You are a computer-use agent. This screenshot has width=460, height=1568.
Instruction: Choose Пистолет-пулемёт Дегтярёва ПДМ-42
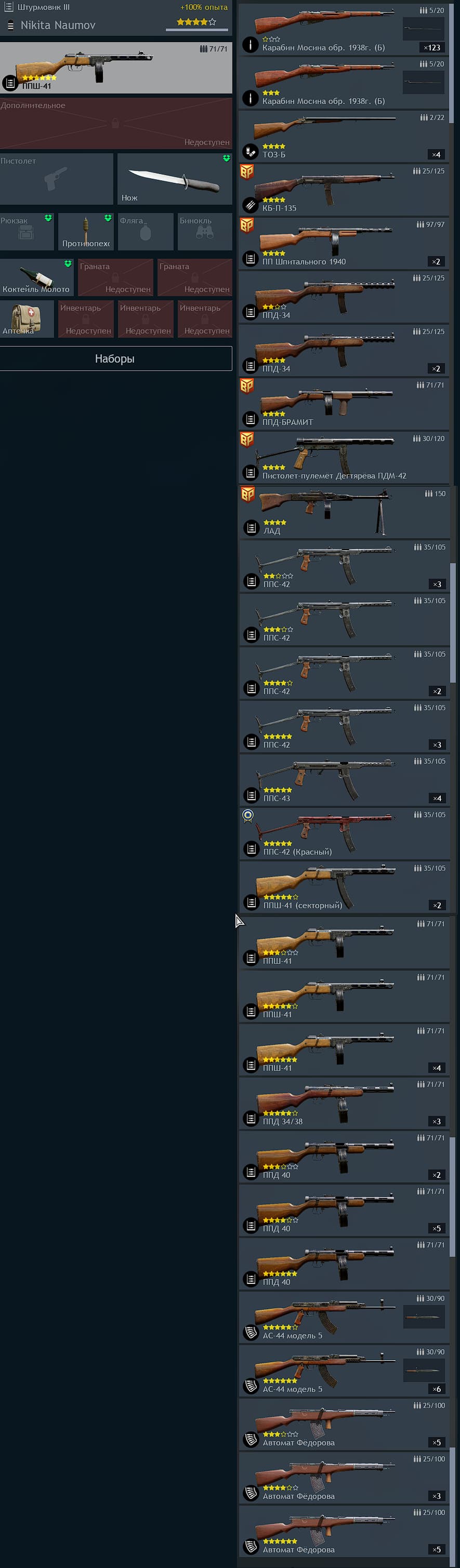coord(344,457)
